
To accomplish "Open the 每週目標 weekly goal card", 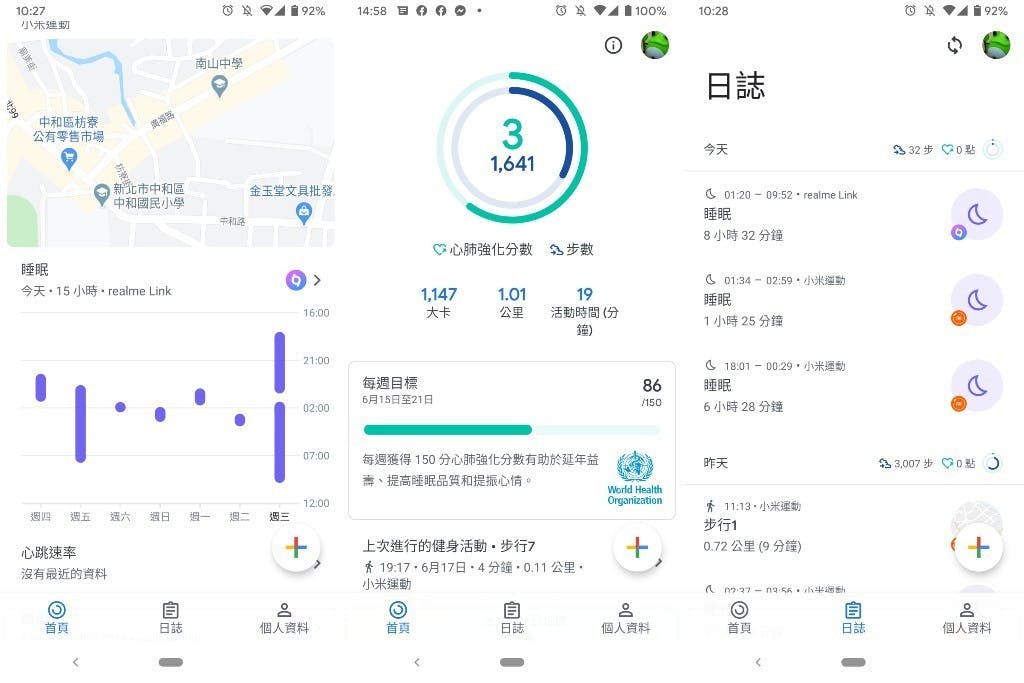I will point(511,440).
